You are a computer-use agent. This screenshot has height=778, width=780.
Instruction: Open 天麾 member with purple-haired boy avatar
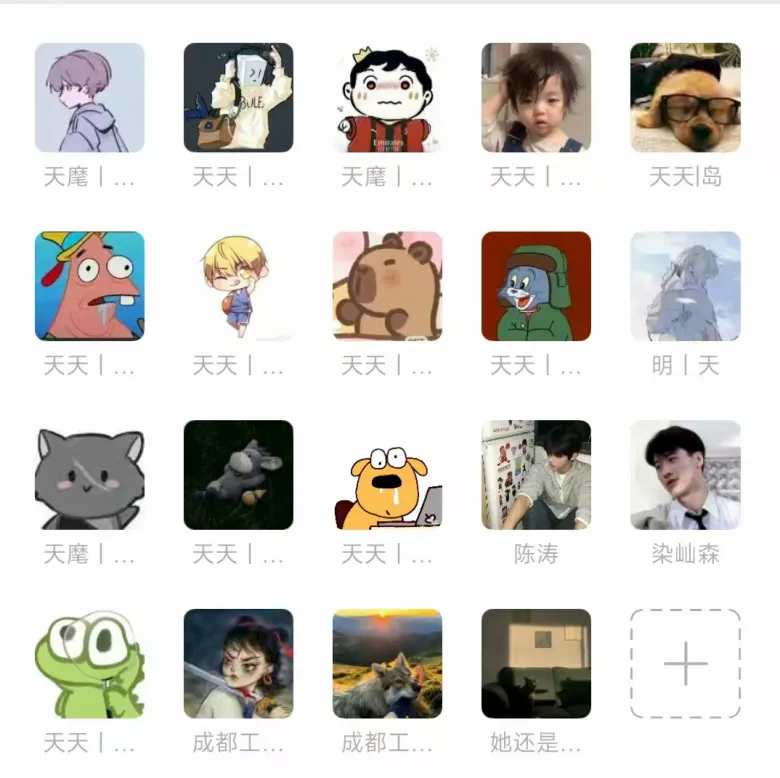(x=89, y=97)
